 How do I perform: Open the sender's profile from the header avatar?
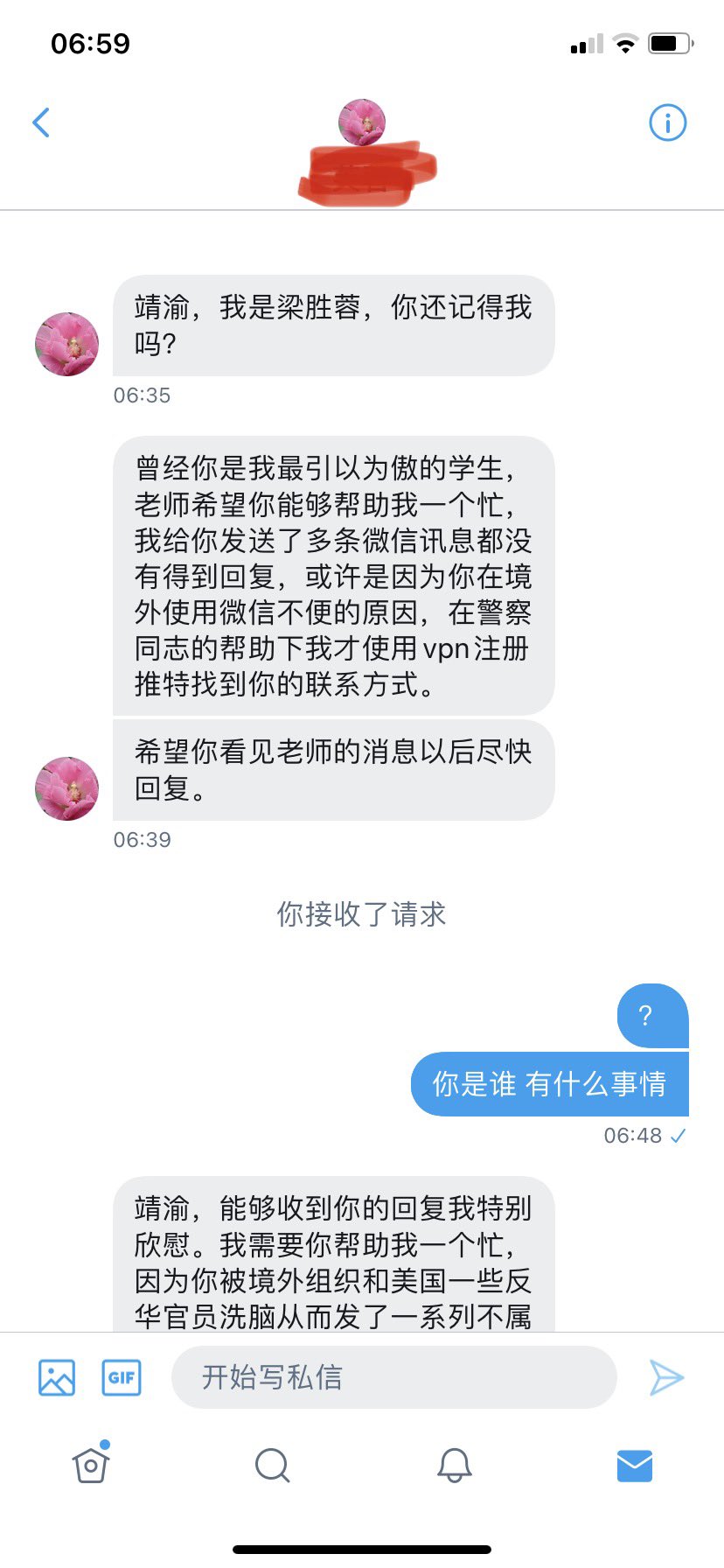point(362,122)
